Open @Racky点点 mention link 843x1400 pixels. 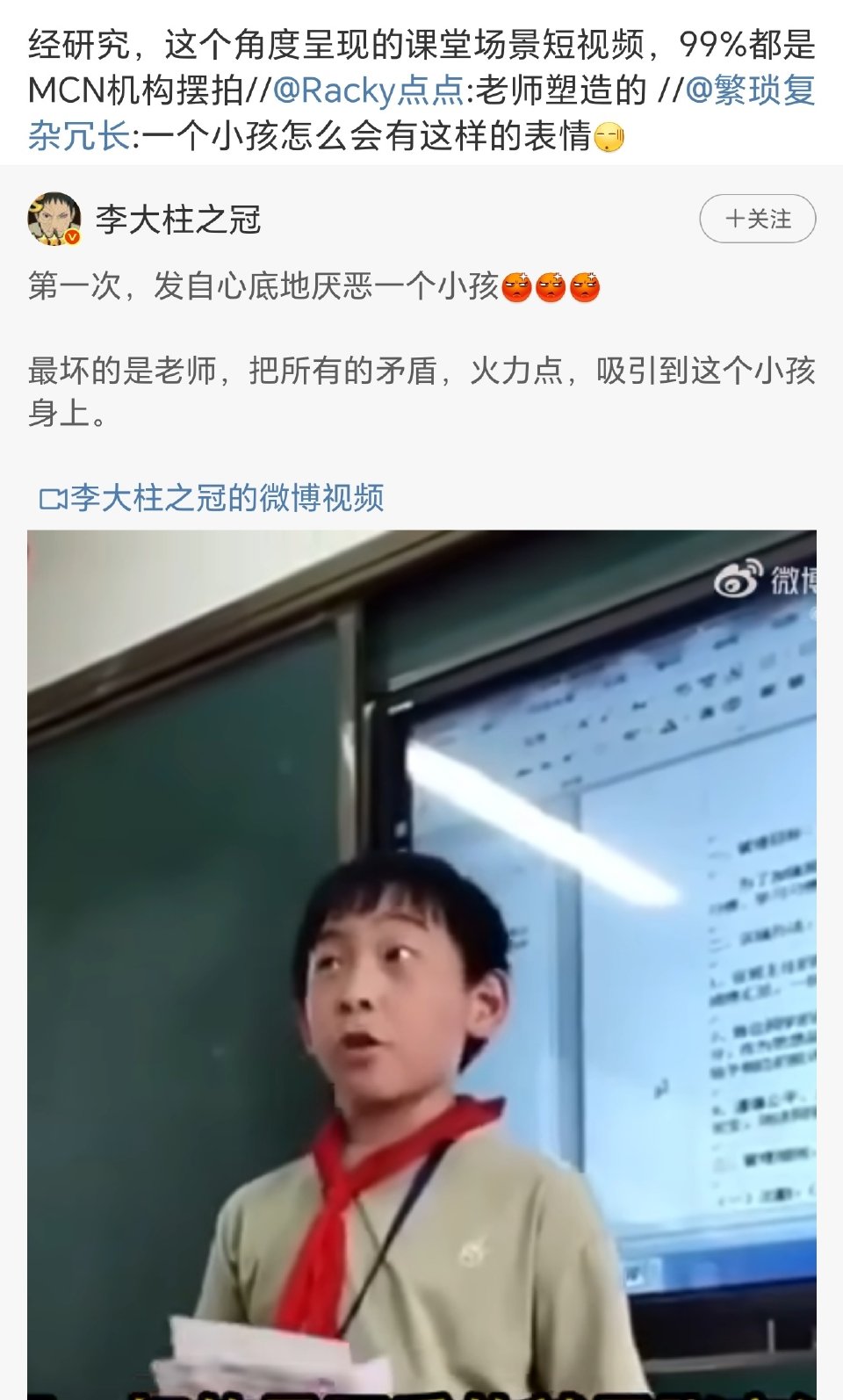pos(369,90)
